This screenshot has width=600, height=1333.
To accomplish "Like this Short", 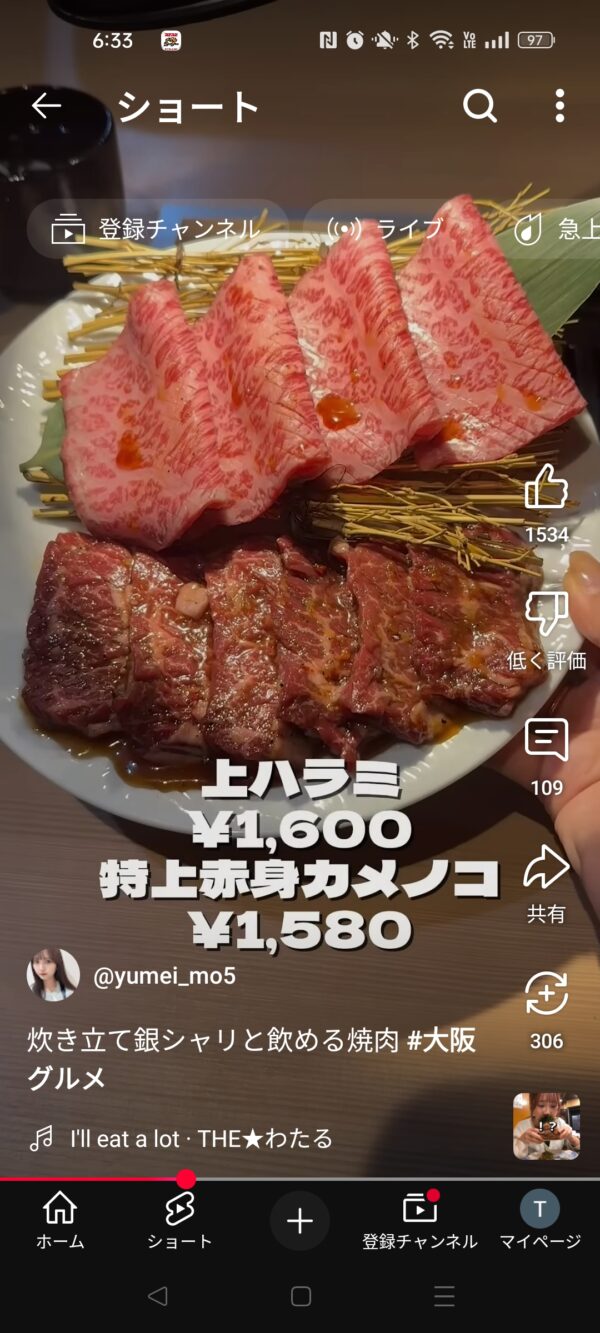I will pyautogui.click(x=546, y=488).
